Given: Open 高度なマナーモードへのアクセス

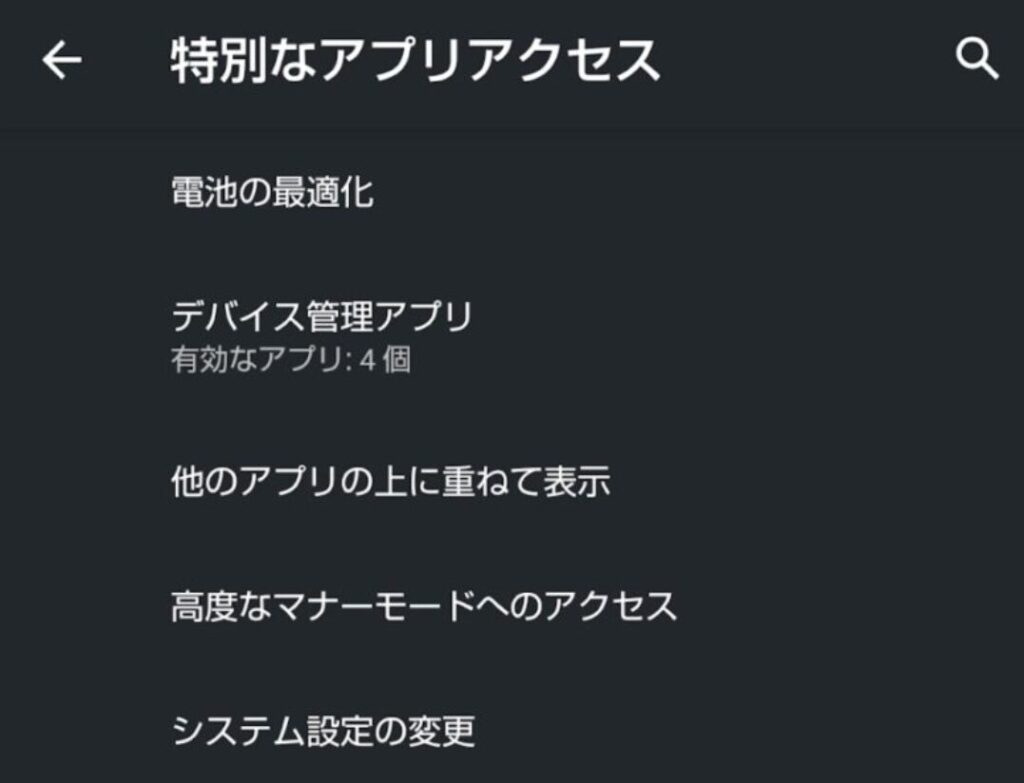Looking at the screenshot, I should (424, 606).
